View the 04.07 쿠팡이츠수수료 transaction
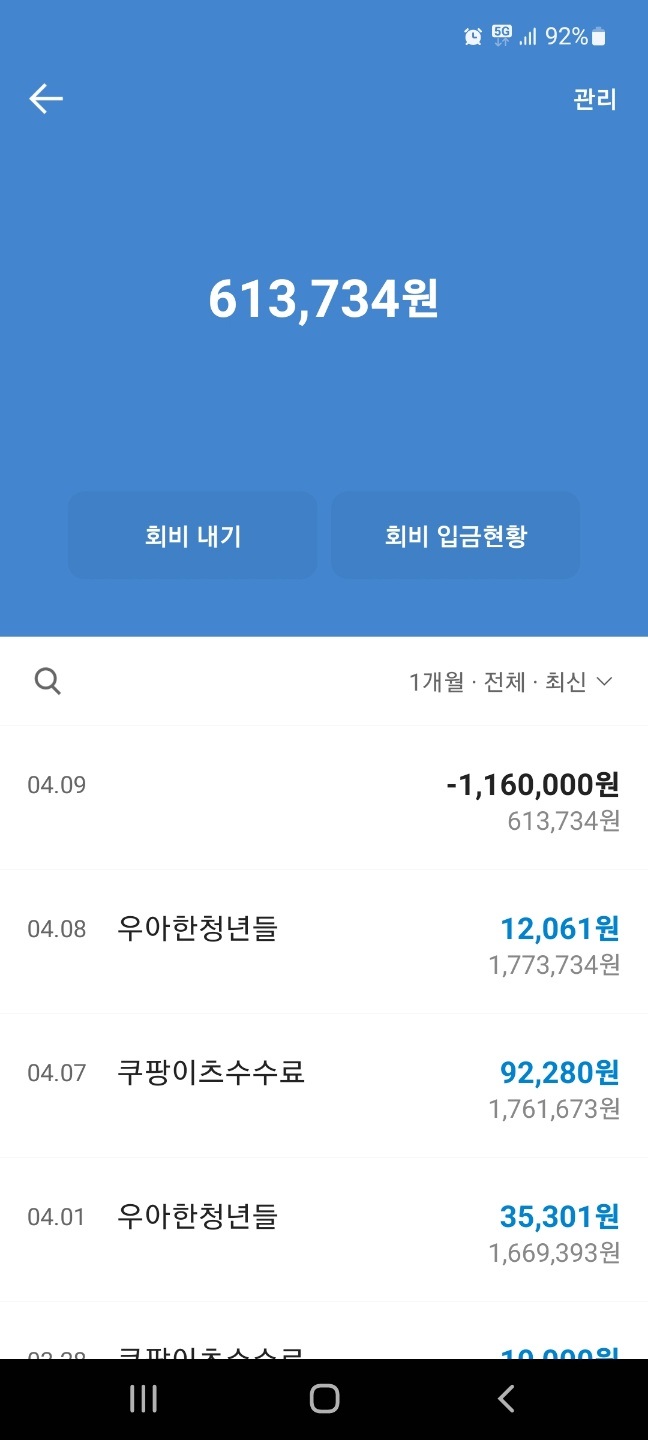This screenshot has height=1440, width=648. (x=324, y=1087)
